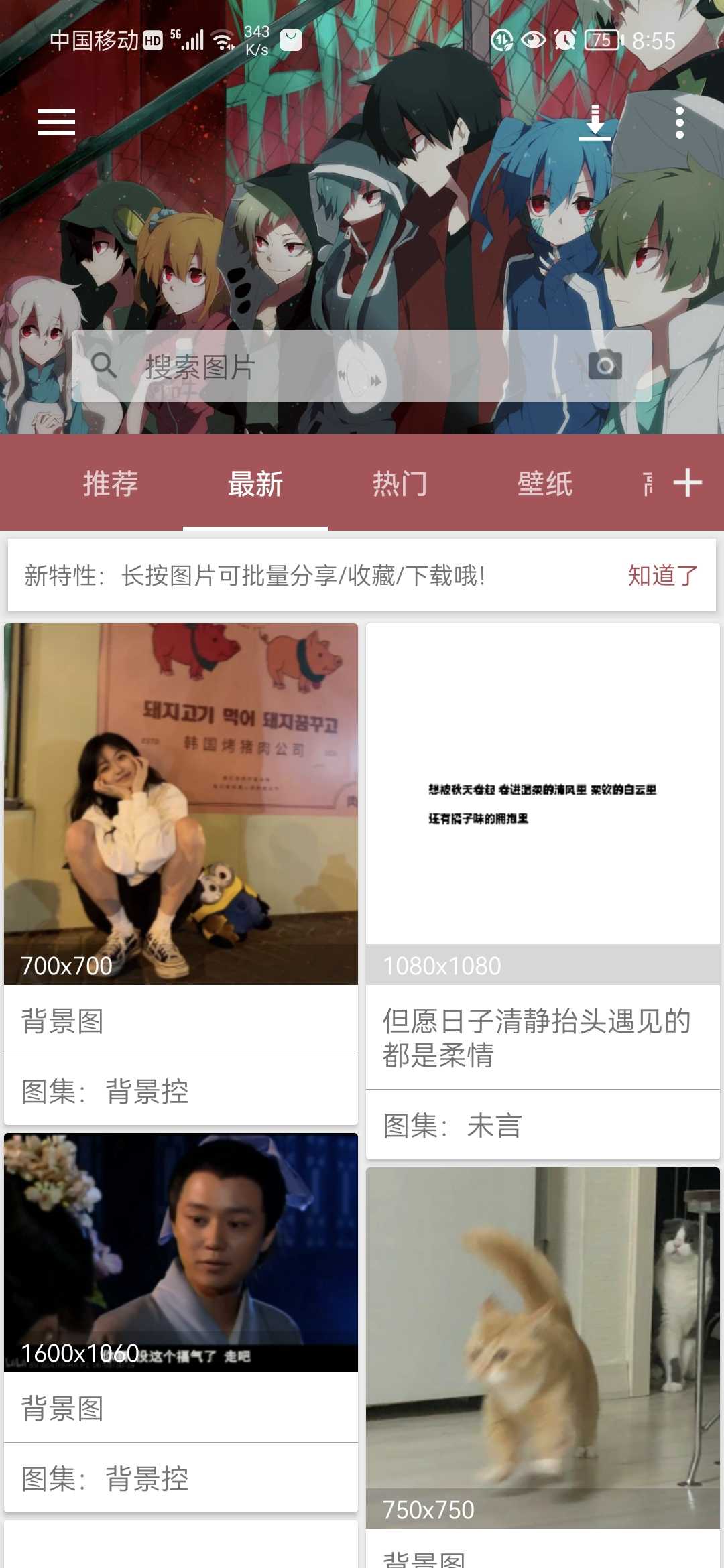Screen dimensions: 724x1568
Task: Open the hamburger drawer menu
Action: coord(56,122)
